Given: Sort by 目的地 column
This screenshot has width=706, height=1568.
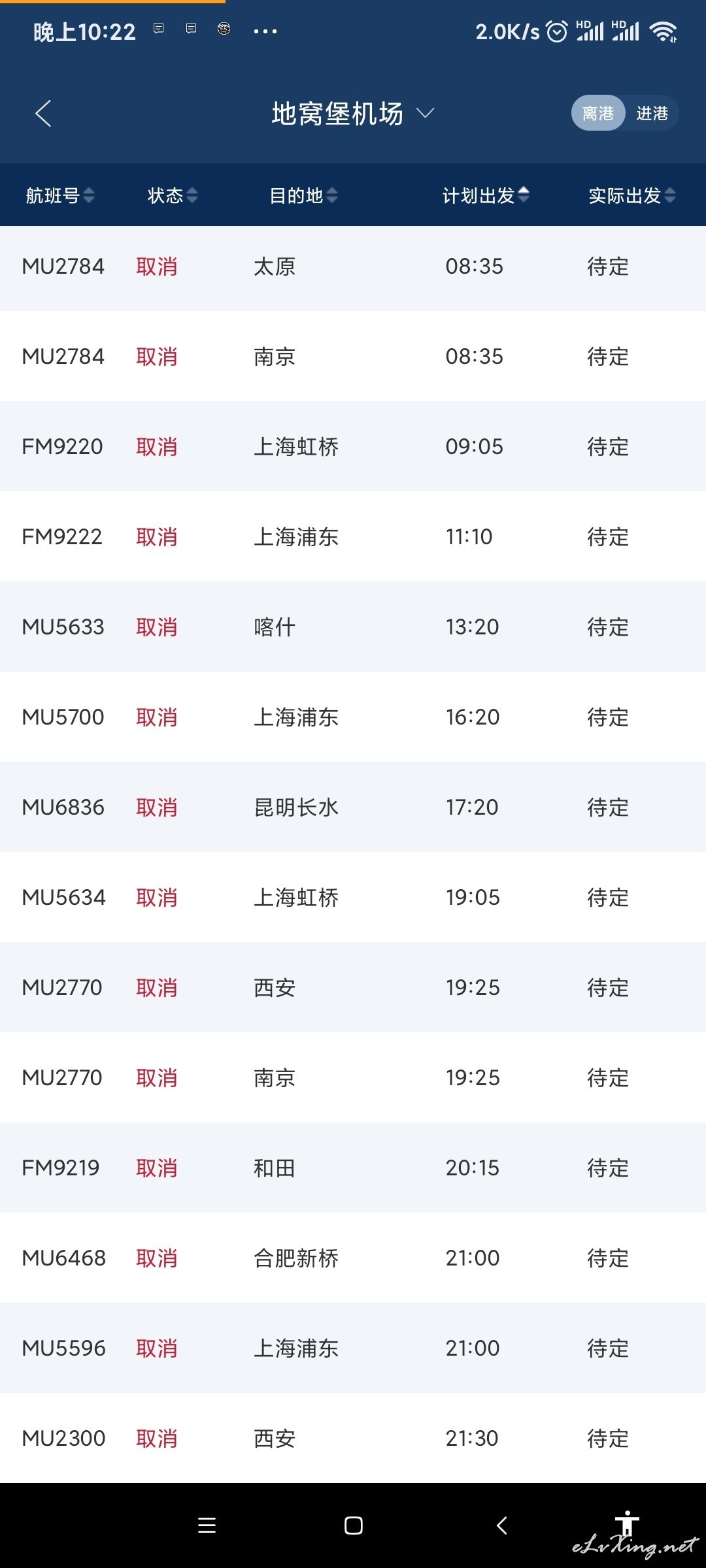Looking at the screenshot, I should (x=303, y=195).
